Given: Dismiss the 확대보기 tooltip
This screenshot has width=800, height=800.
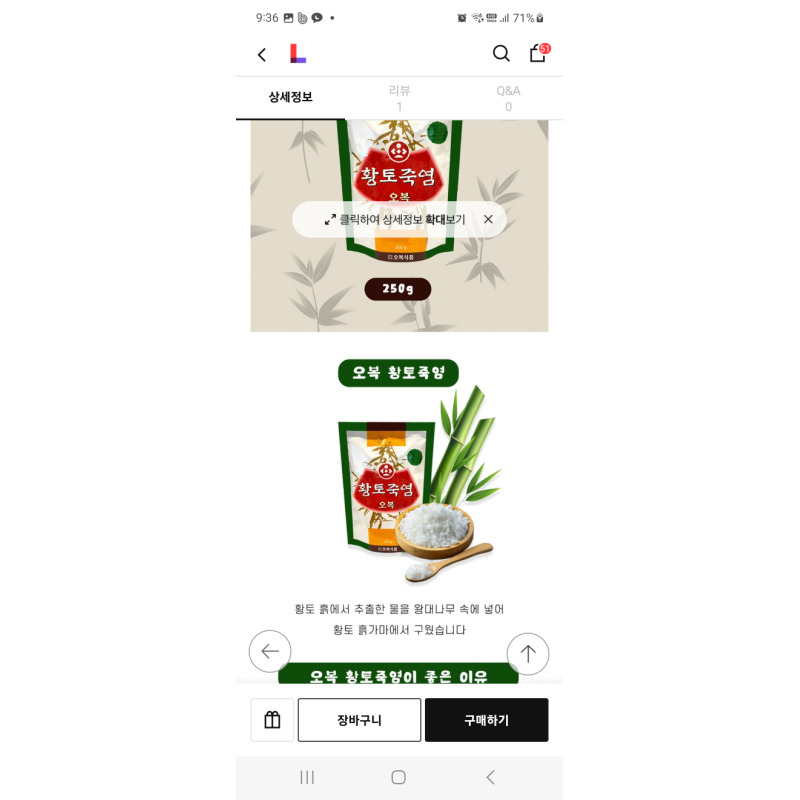Looking at the screenshot, I should pyautogui.click(x=488, y=219).
